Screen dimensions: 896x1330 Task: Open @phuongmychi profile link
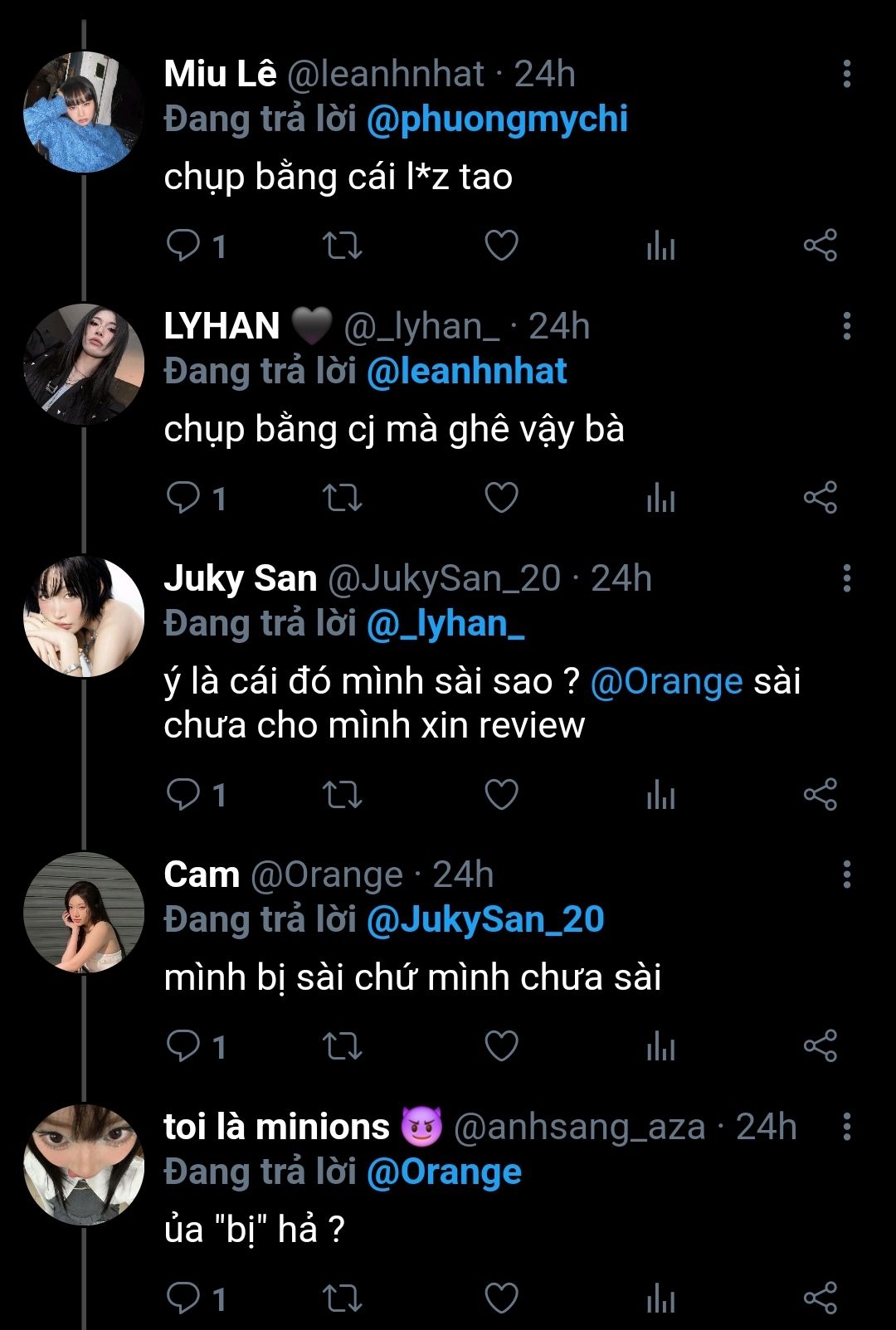(497, 119)
